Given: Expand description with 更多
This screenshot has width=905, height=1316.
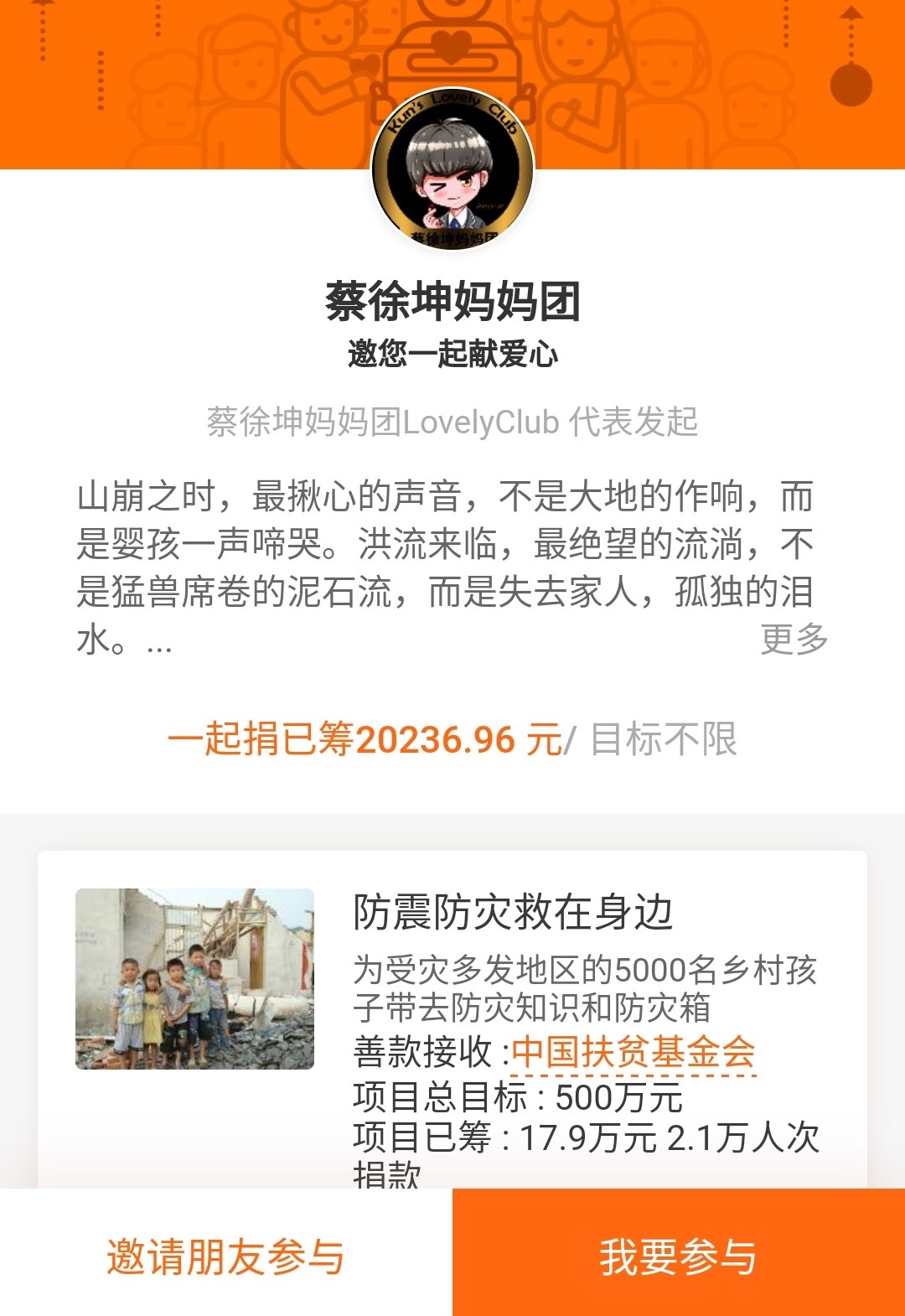Looking at the screenshot, I should [x=793, y=640].
